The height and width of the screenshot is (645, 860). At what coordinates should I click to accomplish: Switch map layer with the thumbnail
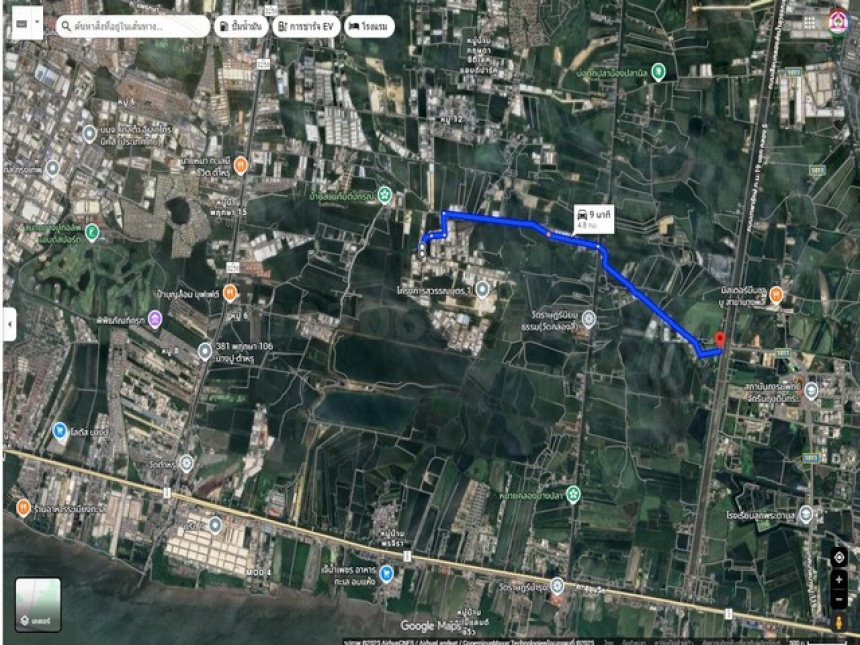click(38, 605)
